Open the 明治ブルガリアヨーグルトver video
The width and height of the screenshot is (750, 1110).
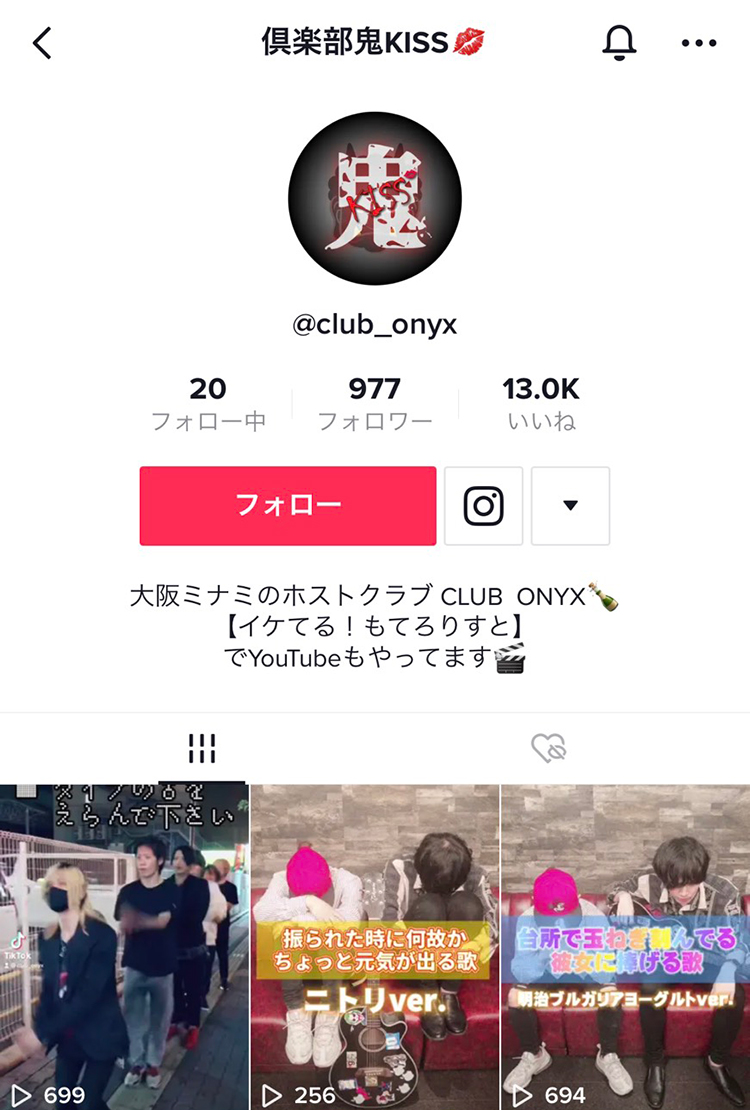point(626,945)
